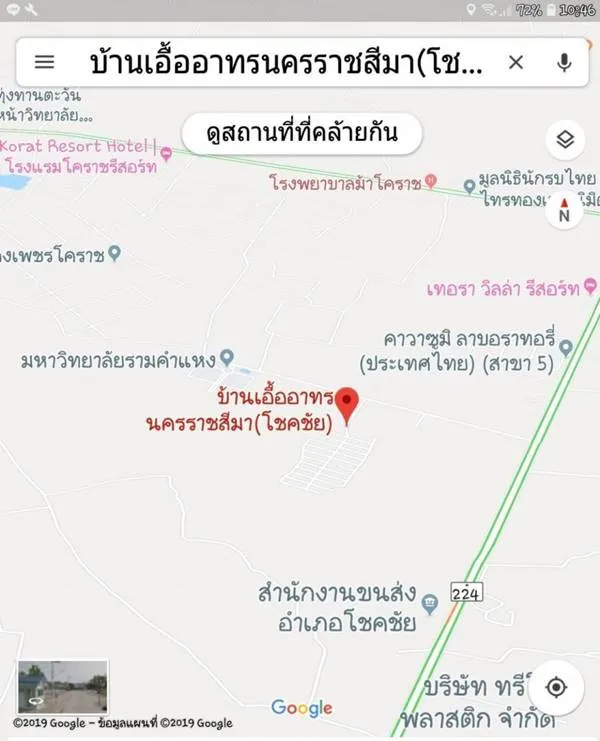This screenshot has height=741, width=600.
Task: Center the map on my location
Action: (557, 687)
